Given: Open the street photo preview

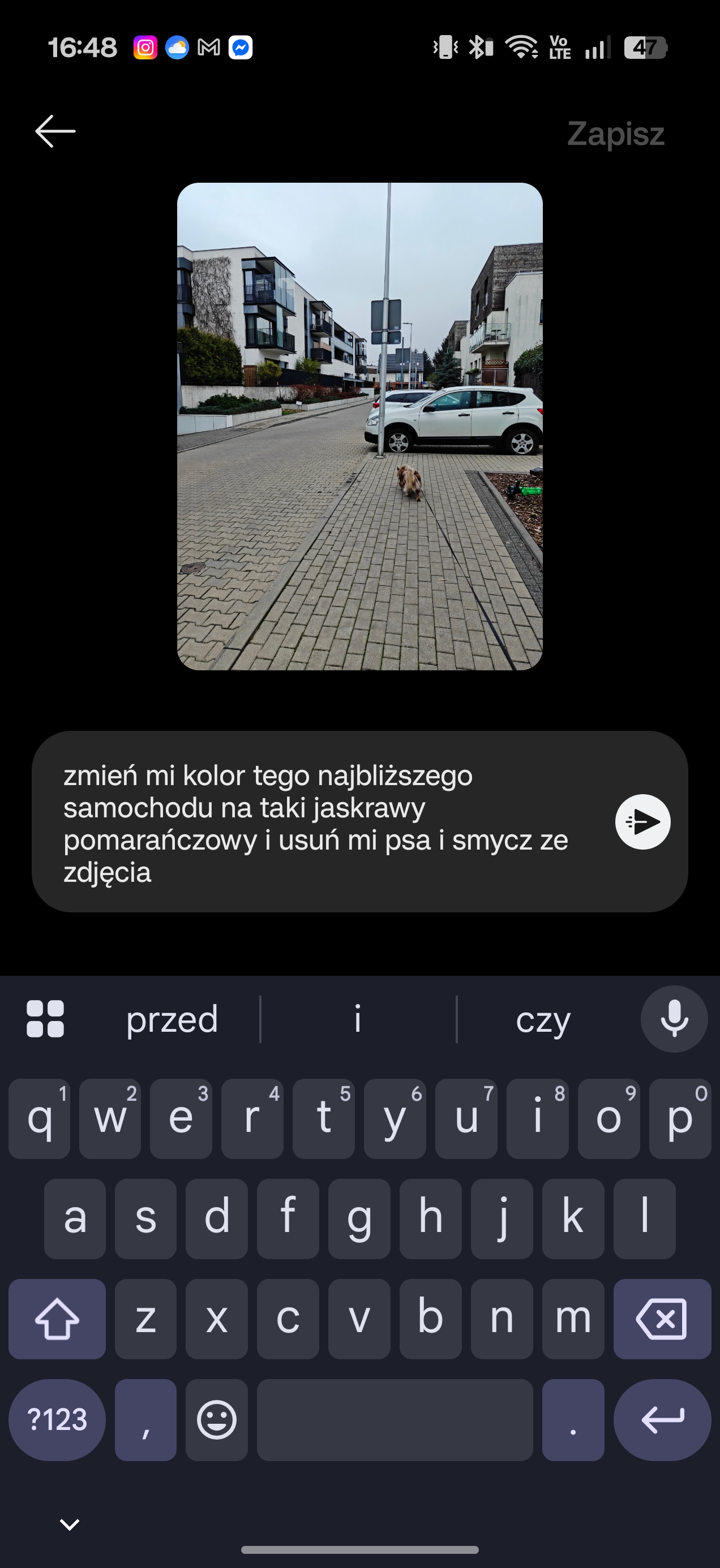Looking at the screenshot, I should point(359,426).
